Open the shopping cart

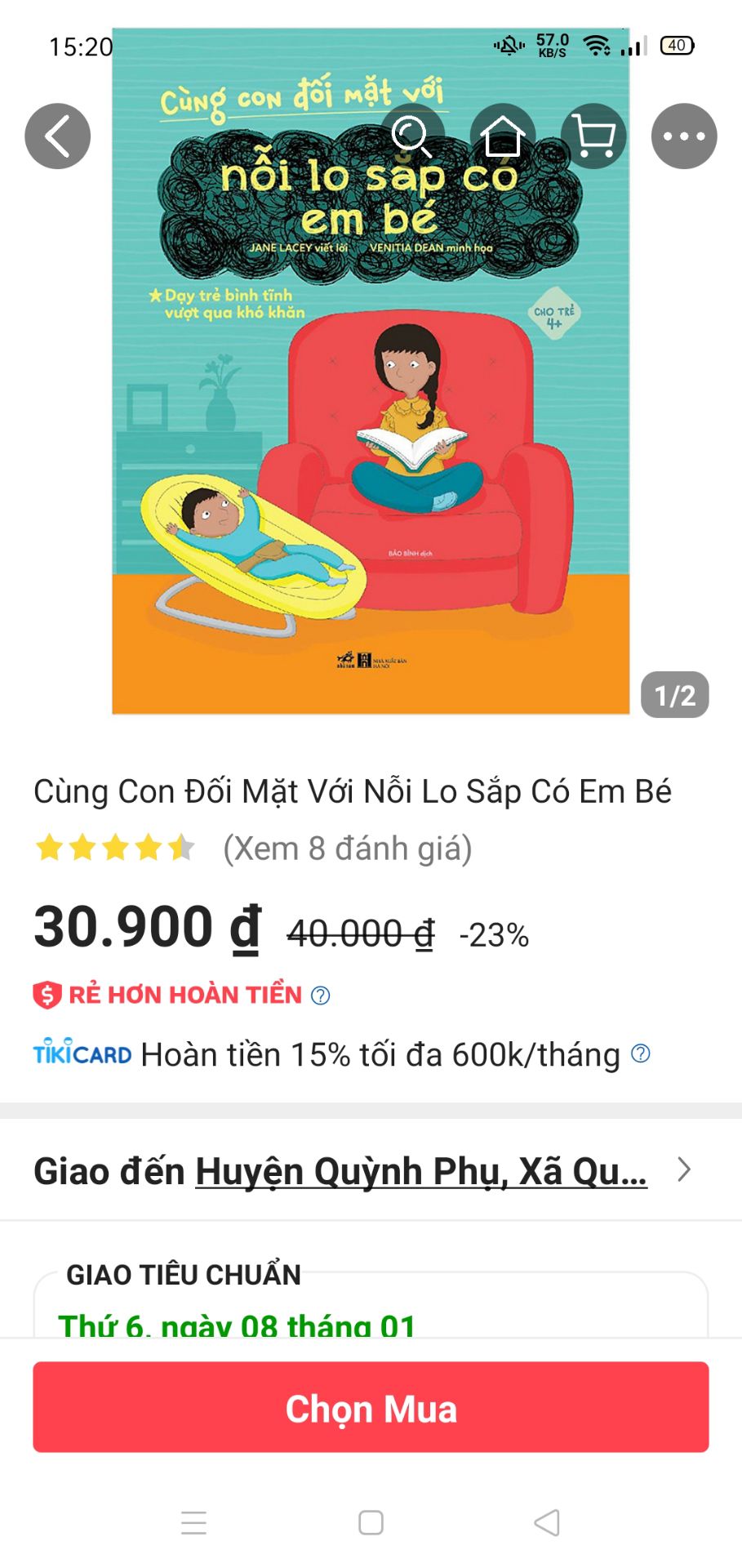pyautogui.click(x=594, y=136)
